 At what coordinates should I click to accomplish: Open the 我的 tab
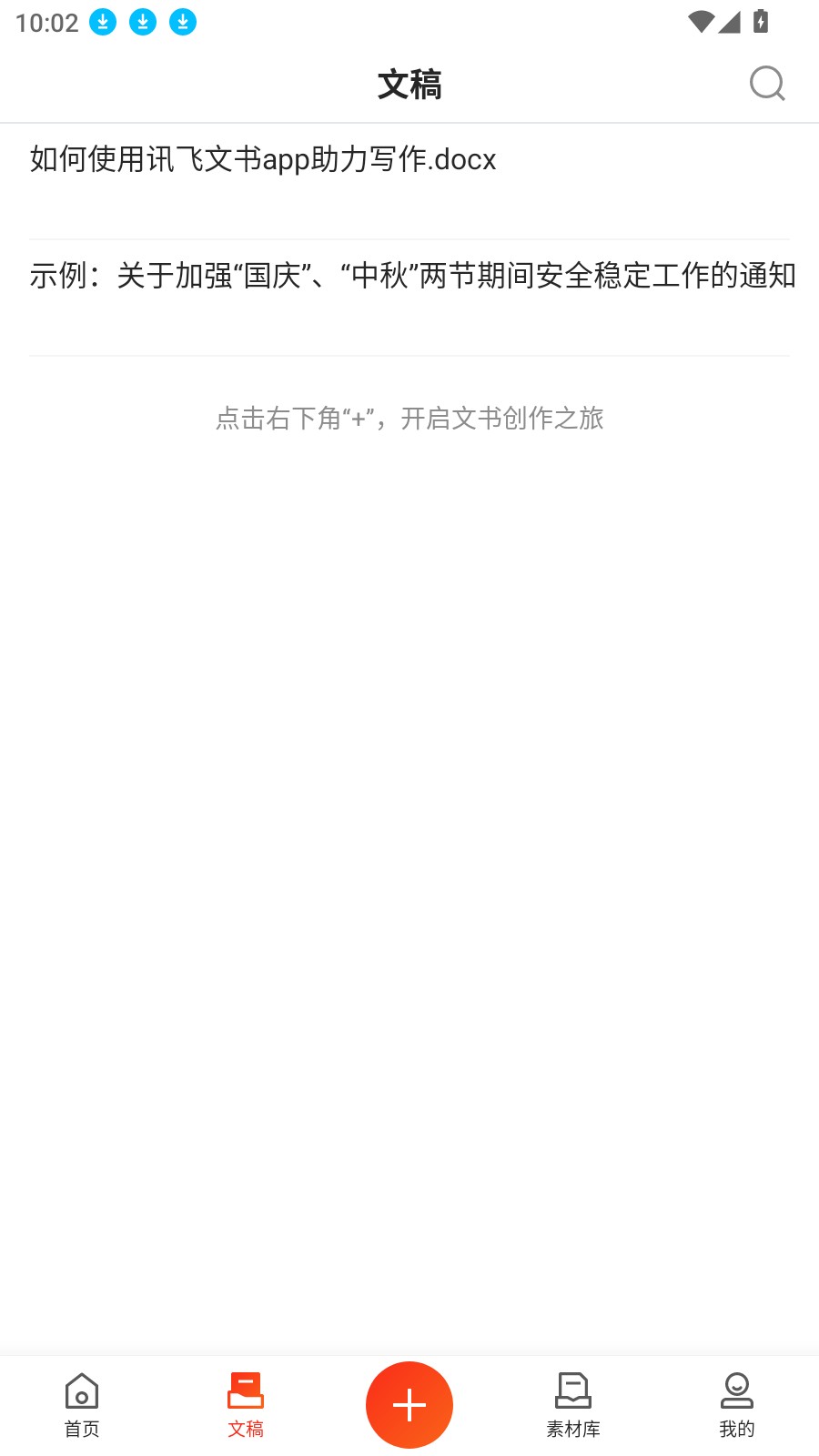point(737,1405)
